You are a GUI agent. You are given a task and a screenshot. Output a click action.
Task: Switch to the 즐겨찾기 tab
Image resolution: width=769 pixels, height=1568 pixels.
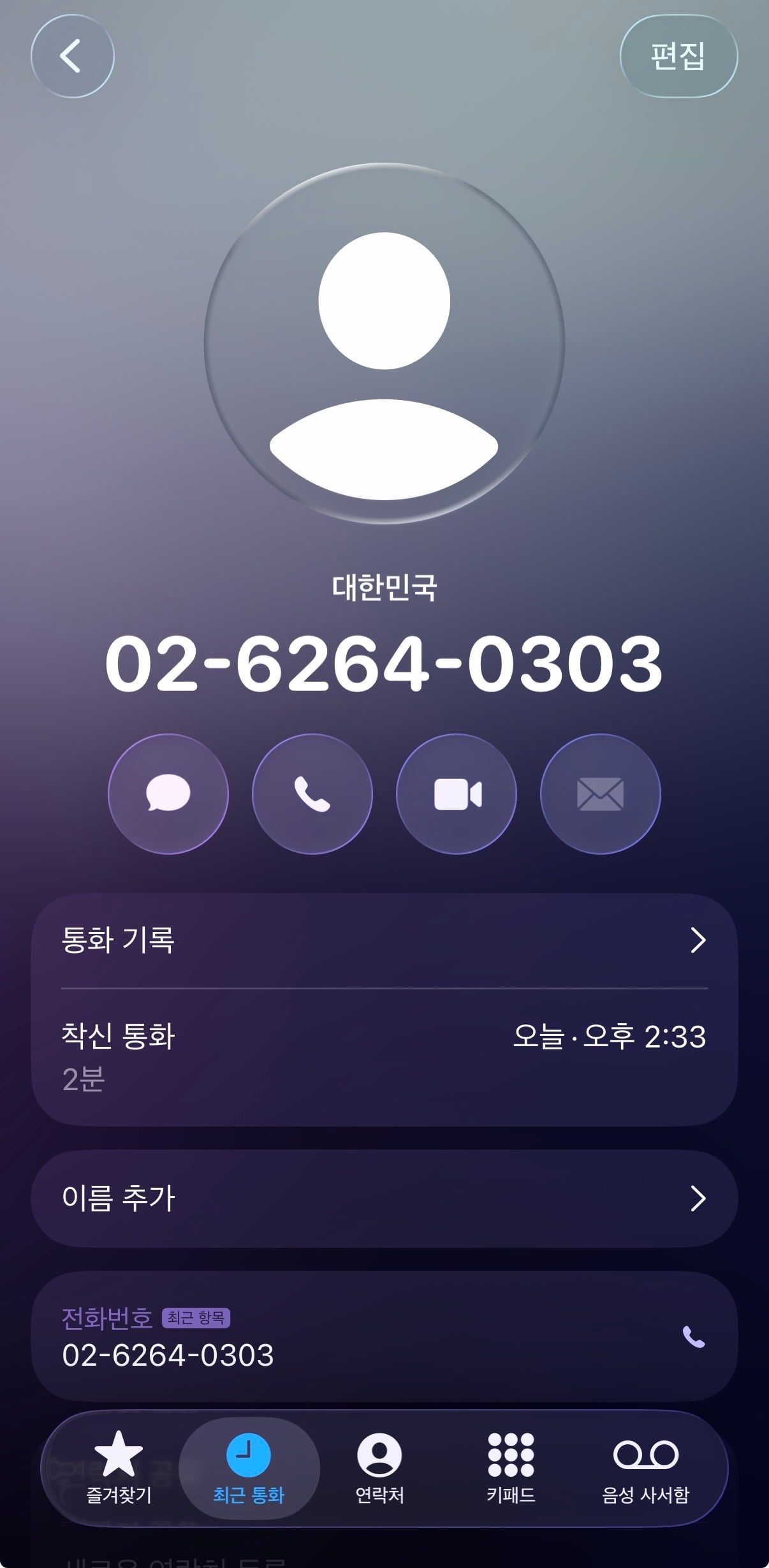119,1468
